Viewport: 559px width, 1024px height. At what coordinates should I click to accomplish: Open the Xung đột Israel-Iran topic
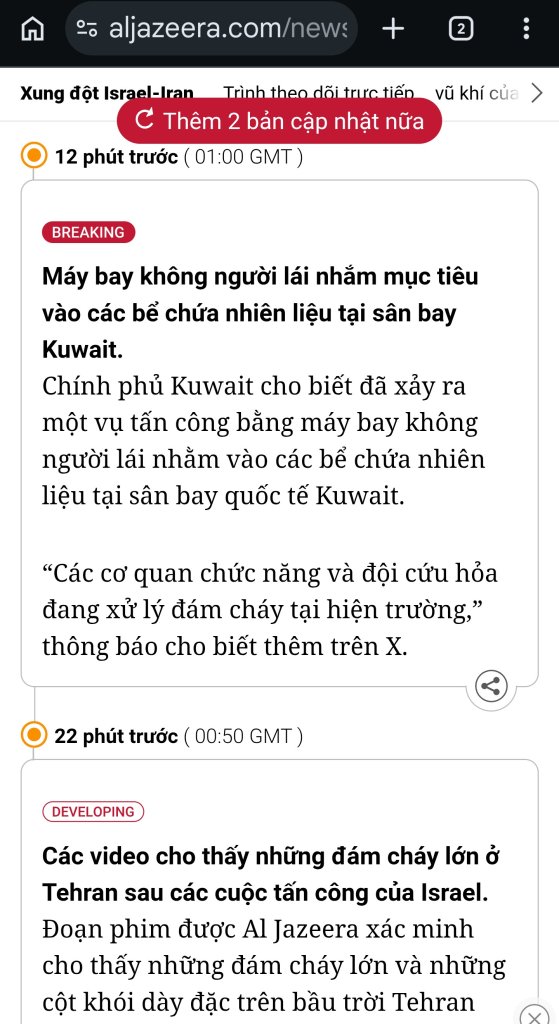tap(107, 93)
